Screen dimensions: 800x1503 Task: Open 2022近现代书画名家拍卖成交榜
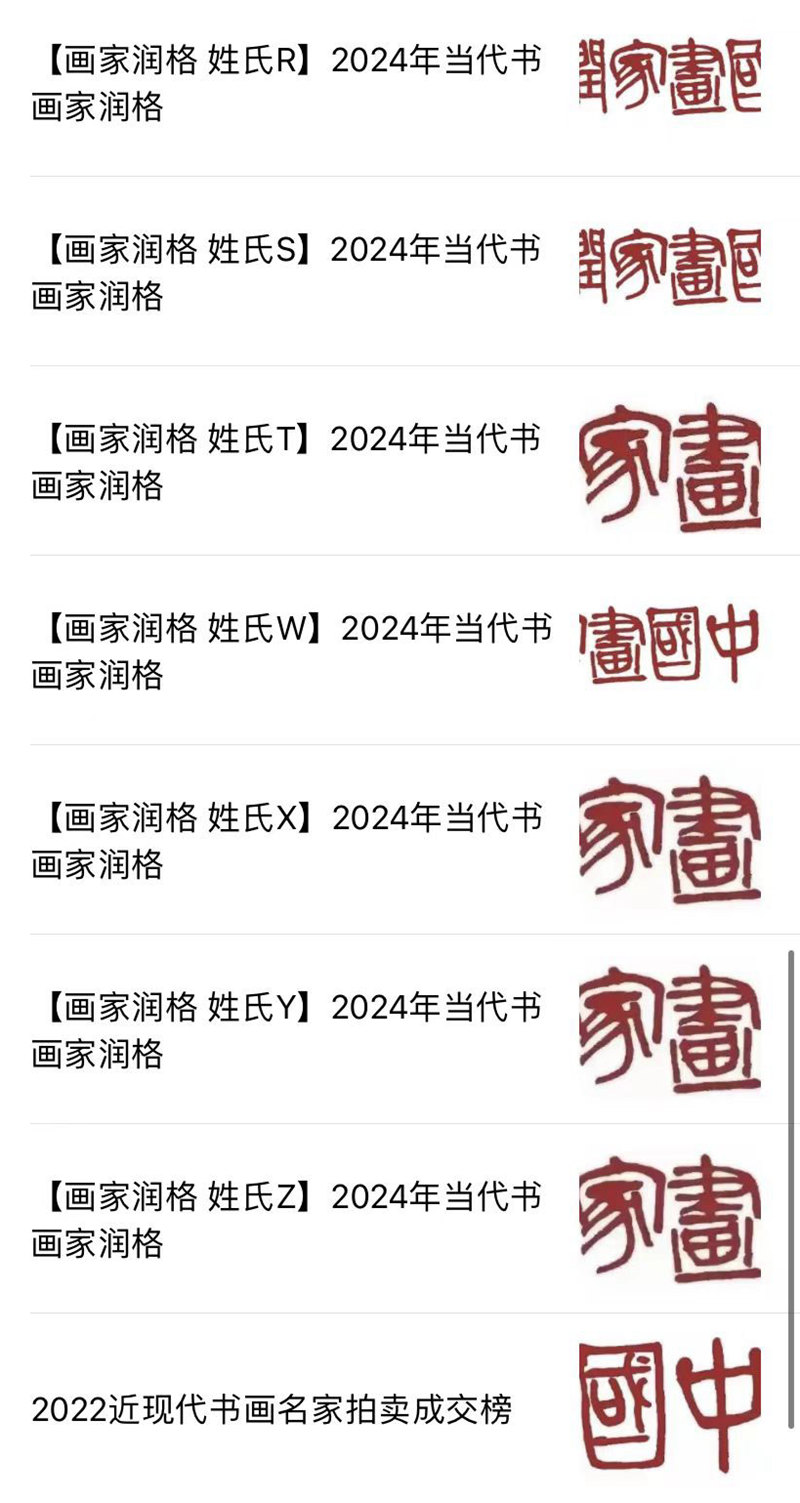point(272,1410)
